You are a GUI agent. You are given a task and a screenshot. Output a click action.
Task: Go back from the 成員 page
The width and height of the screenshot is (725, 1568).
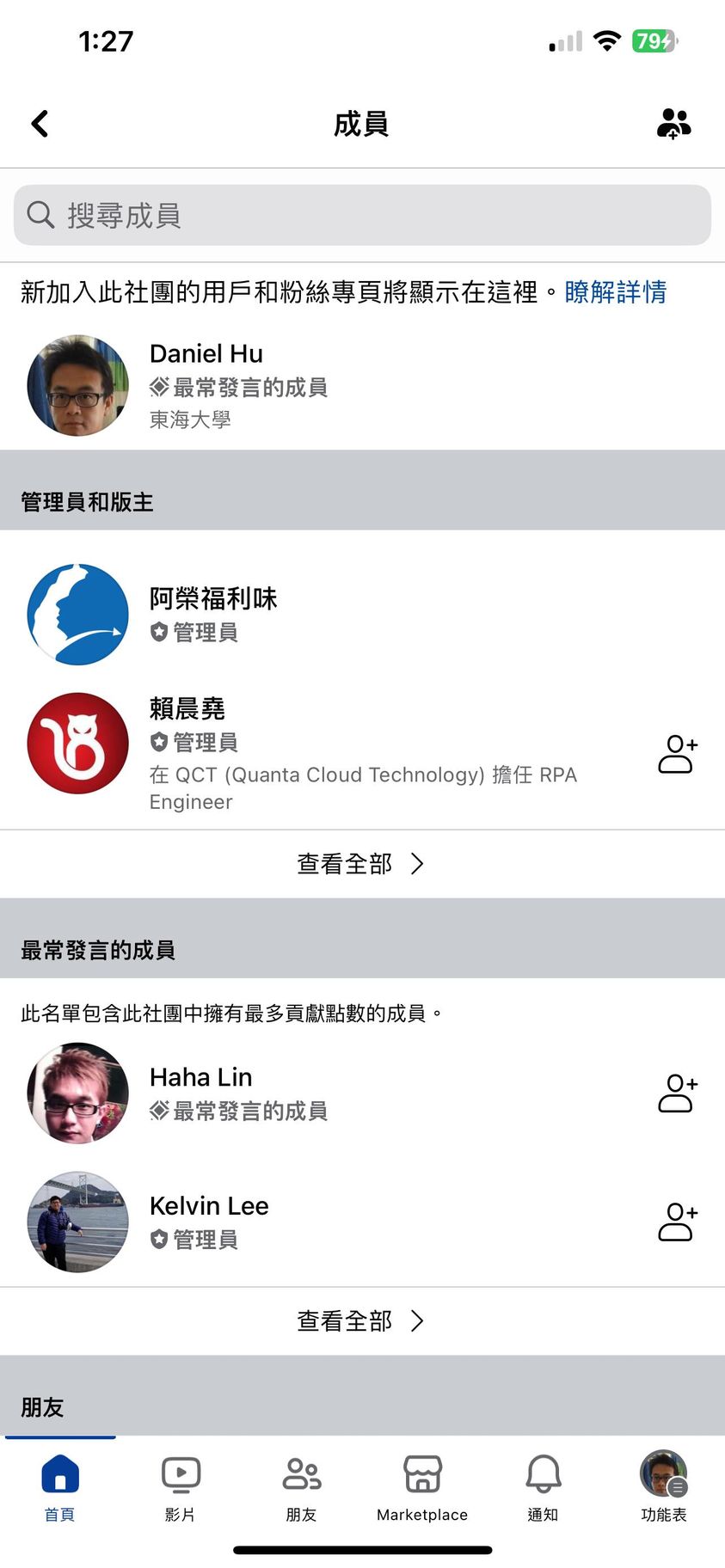point(40,124)
